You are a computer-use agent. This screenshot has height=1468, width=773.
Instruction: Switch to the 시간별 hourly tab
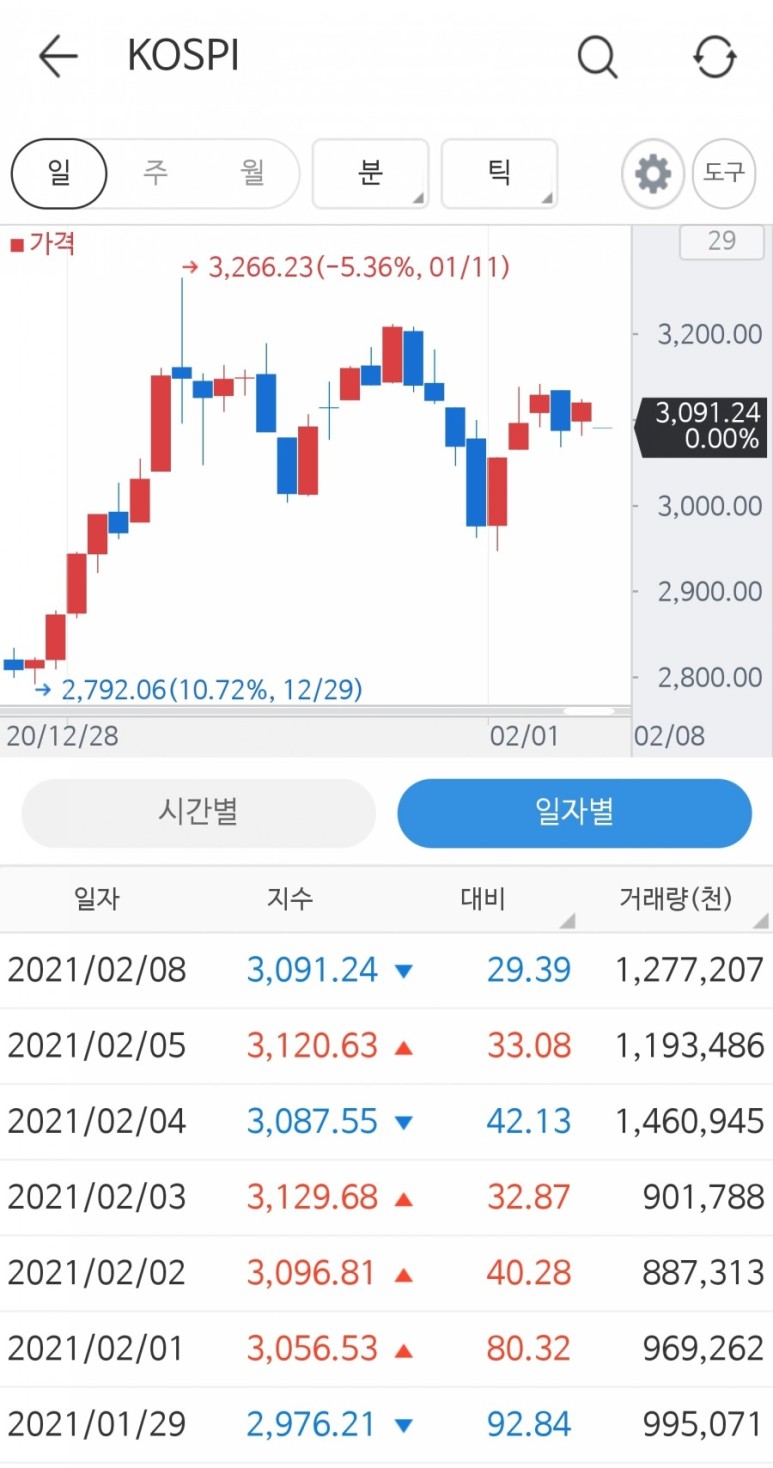tap(198, 813)
